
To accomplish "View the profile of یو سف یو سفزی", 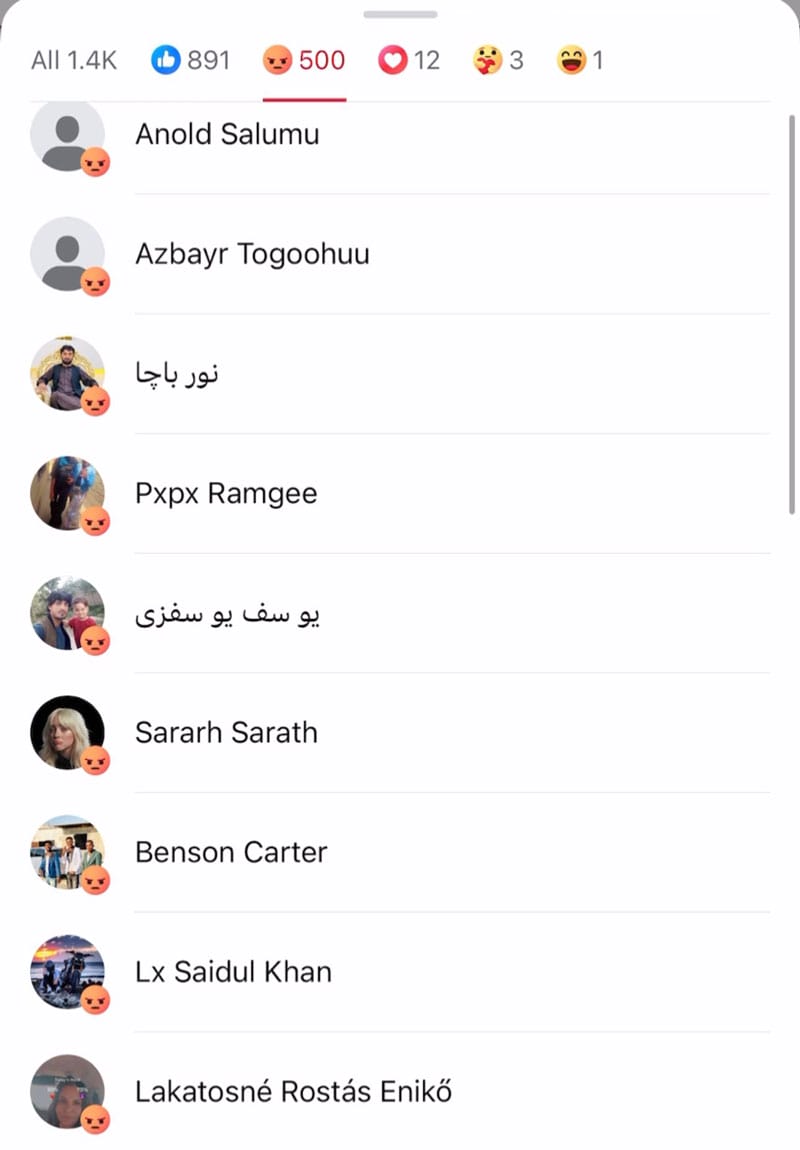I will click(x=227, y=613).
